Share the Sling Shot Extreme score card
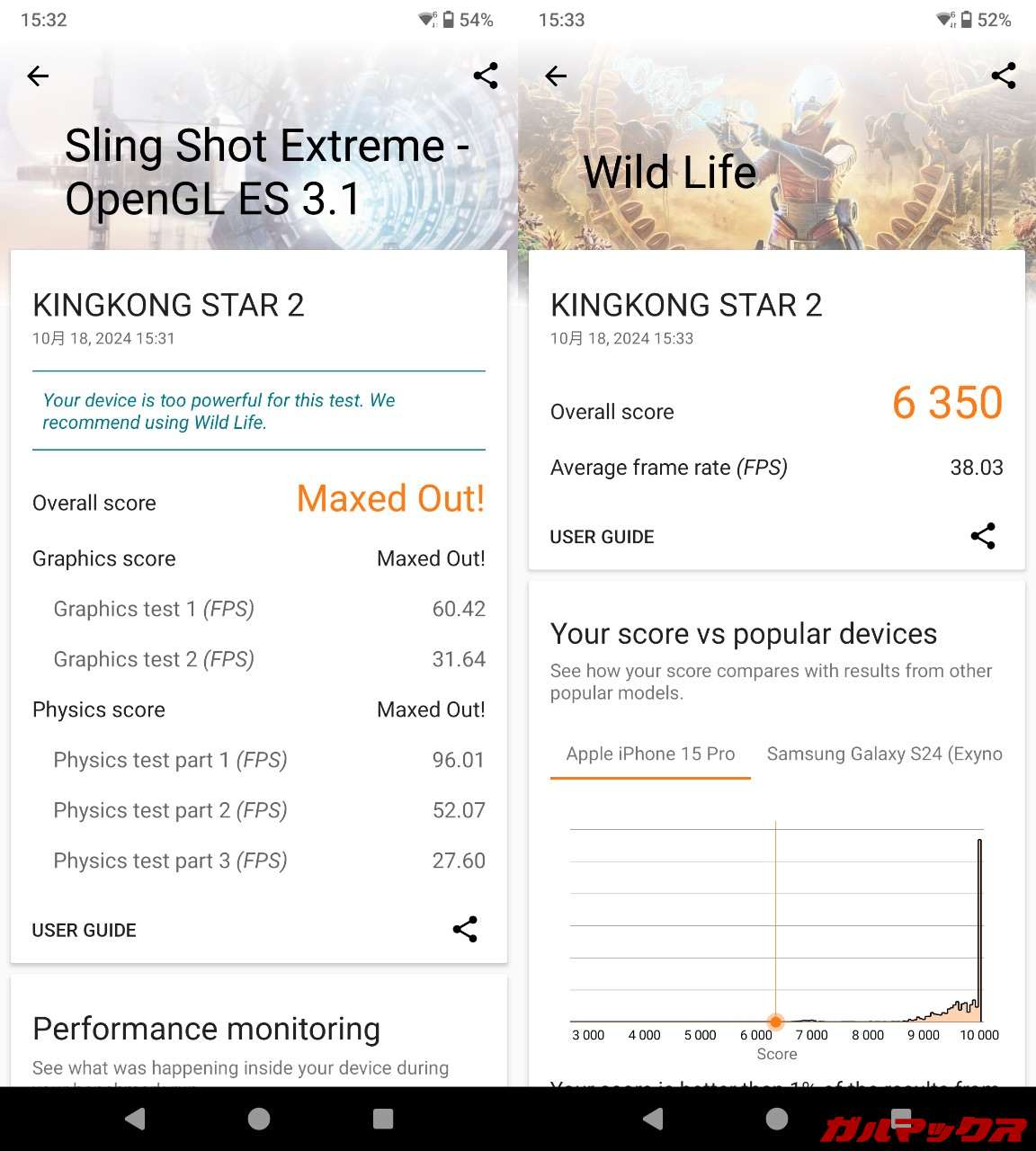Screen dimensions: 1036x1151 pyautogui.click(x=465, y=929)
